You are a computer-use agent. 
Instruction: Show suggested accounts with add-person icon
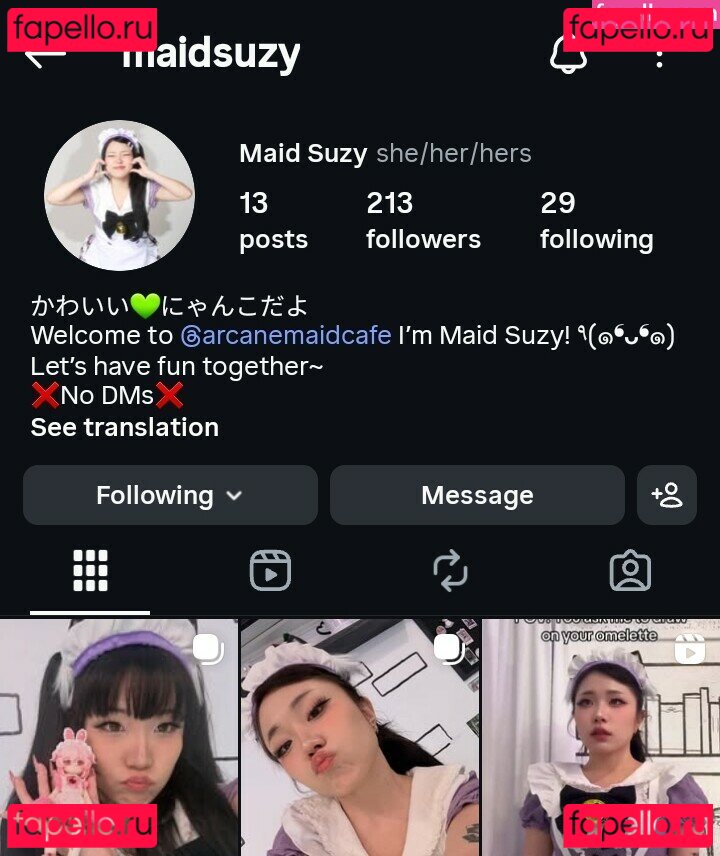(666, 495)
